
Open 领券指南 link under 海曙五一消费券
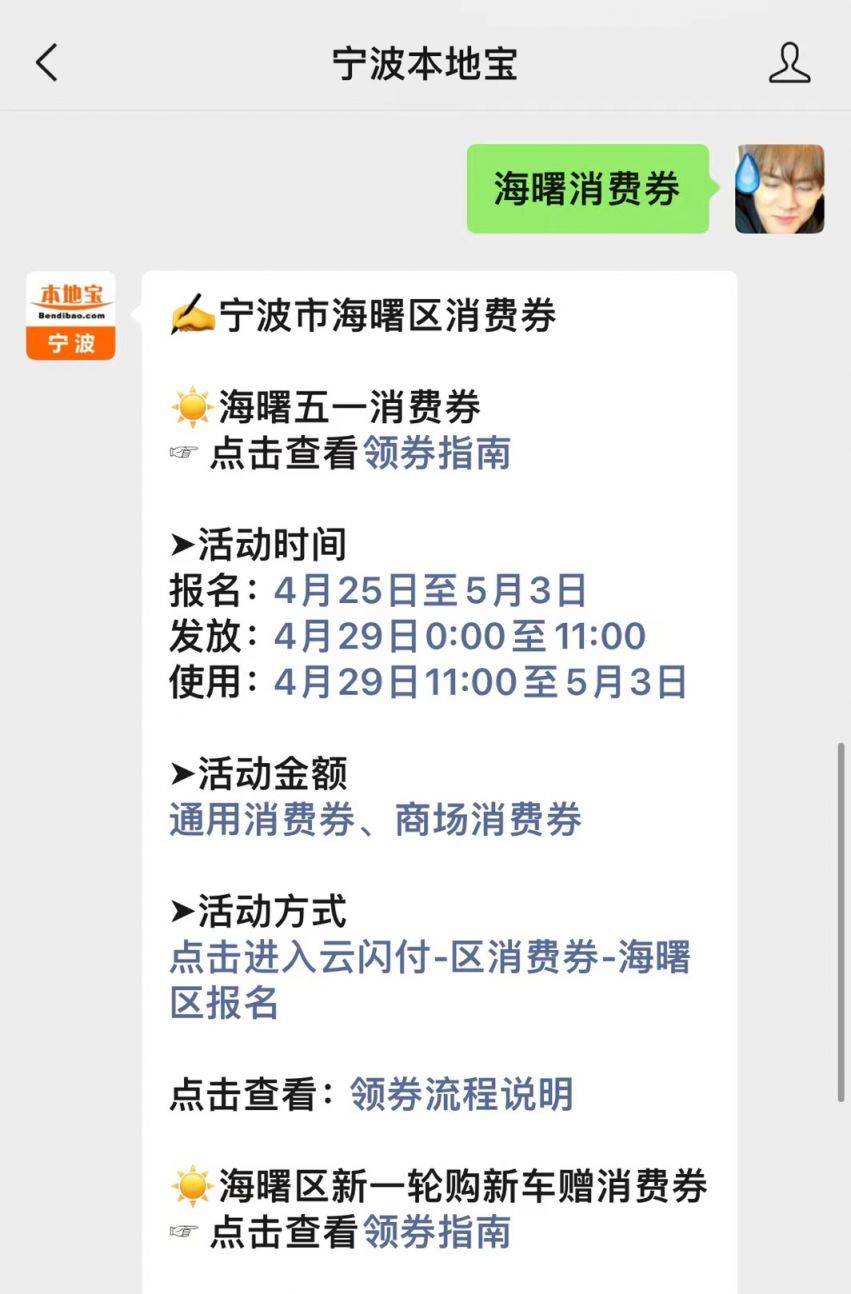[436, 454]
